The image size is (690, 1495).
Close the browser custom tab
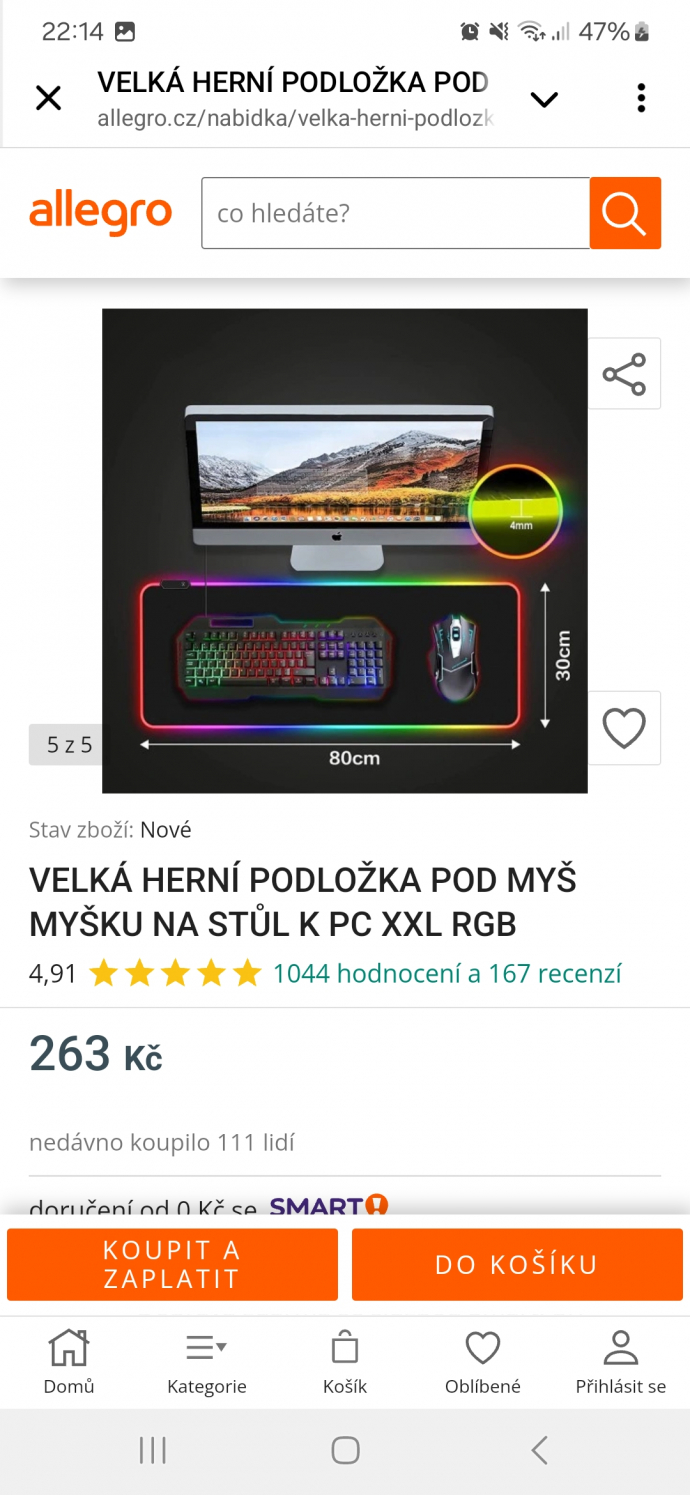pyautogui.click(x=48, y=98)
